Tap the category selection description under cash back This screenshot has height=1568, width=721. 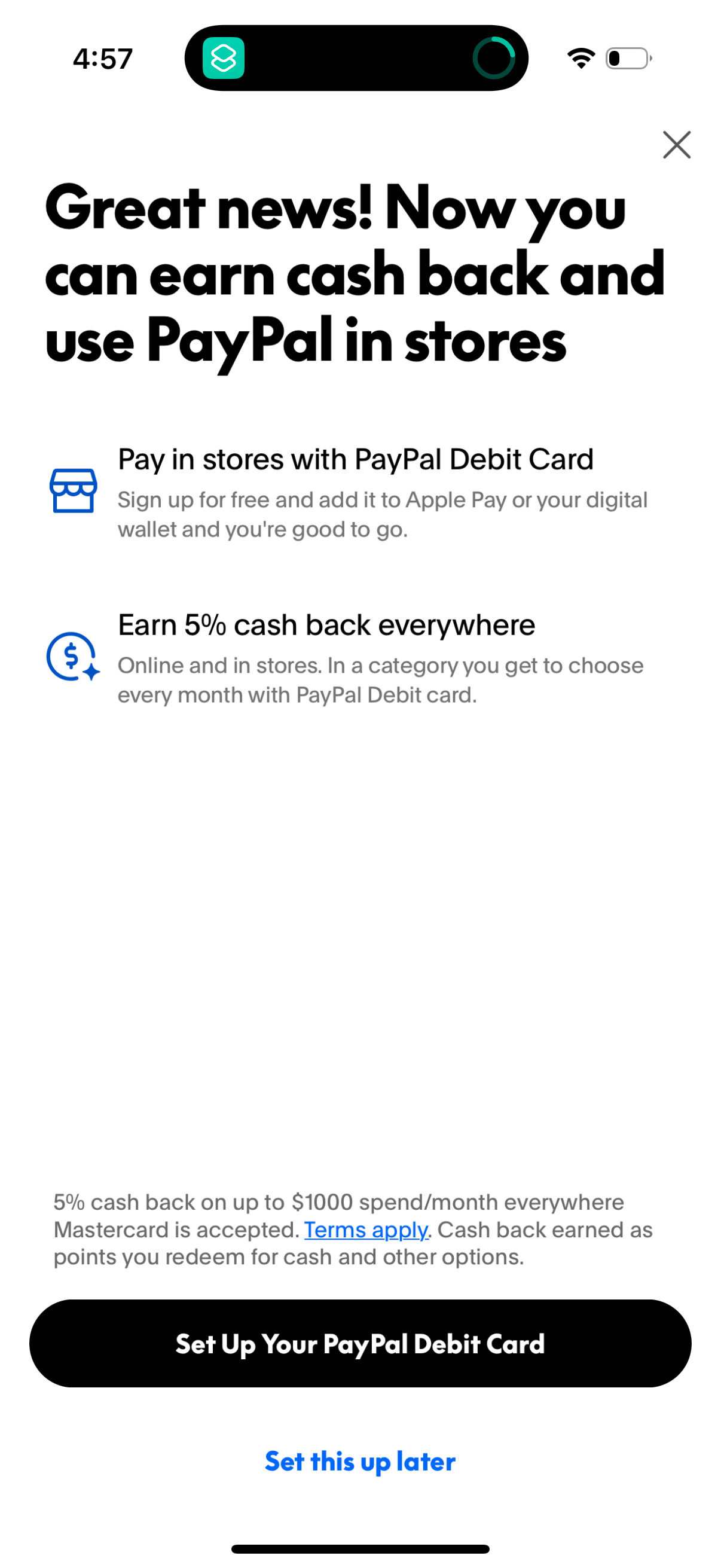[380, 679]
